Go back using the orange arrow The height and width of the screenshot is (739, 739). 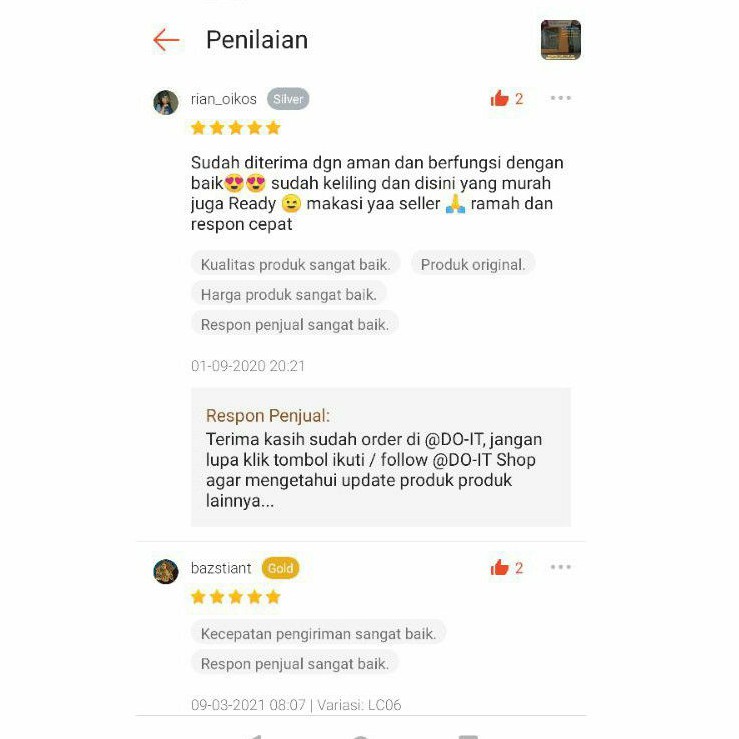[166, 40]
